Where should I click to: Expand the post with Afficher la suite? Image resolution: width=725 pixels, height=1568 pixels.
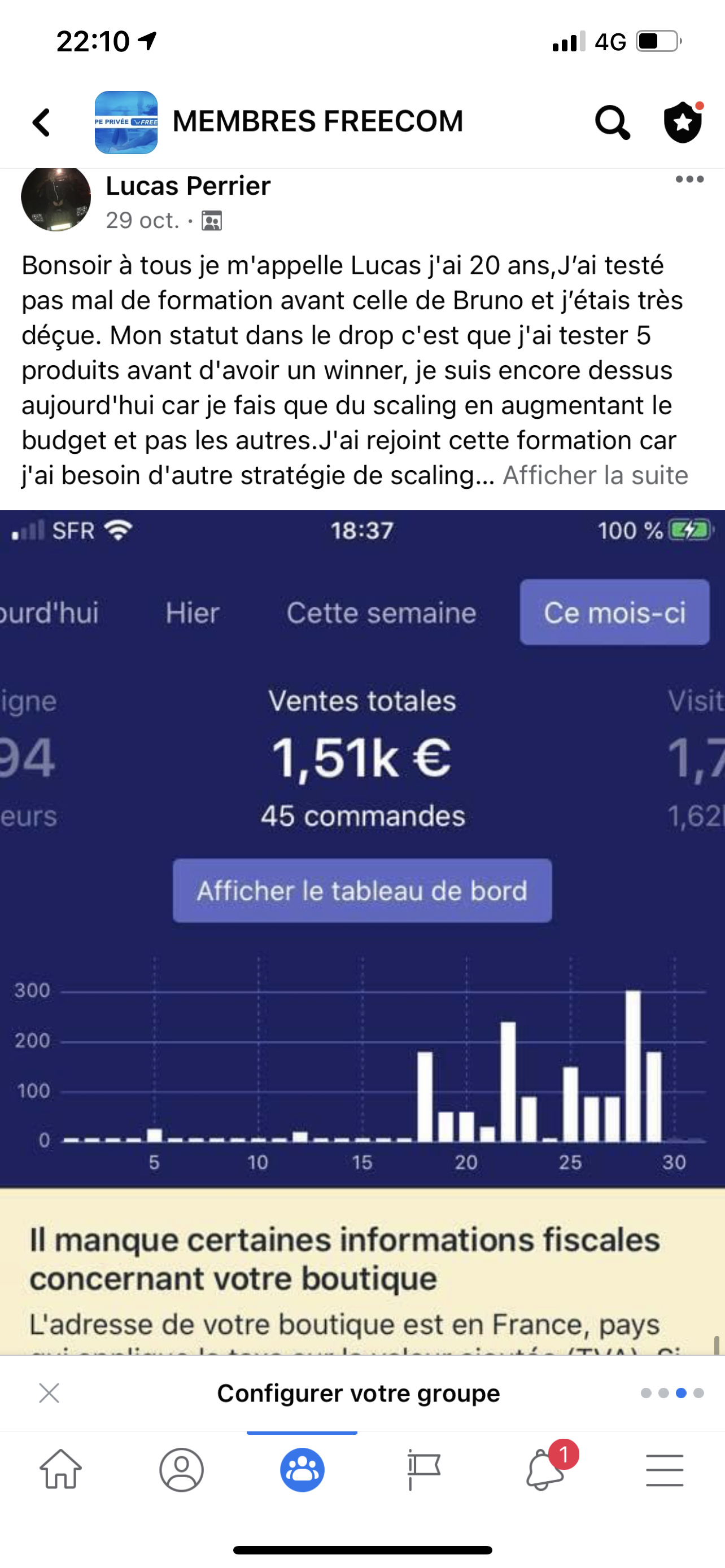tap(595, 475)
